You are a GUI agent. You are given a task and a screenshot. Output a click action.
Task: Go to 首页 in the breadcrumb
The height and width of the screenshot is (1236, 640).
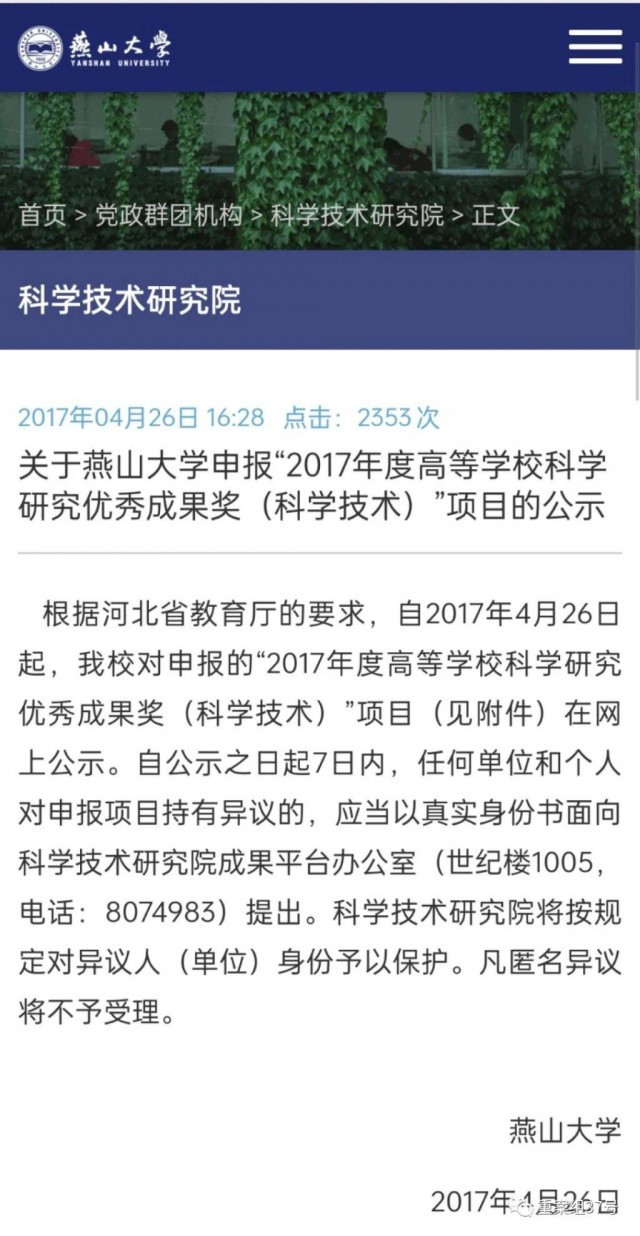pos(42,215)
